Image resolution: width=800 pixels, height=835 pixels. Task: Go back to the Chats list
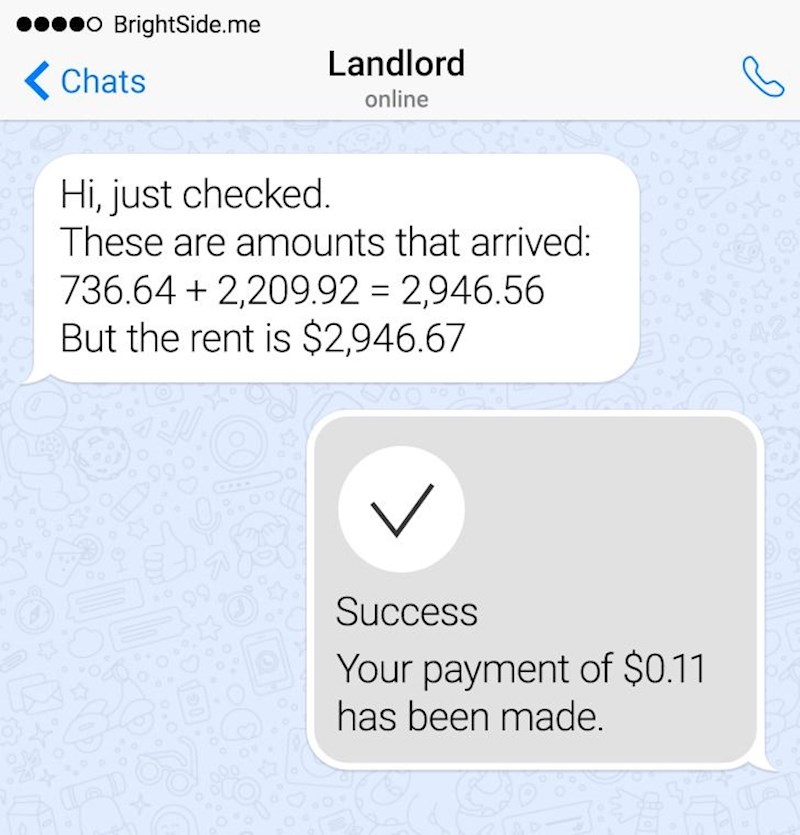click(85, 81)
